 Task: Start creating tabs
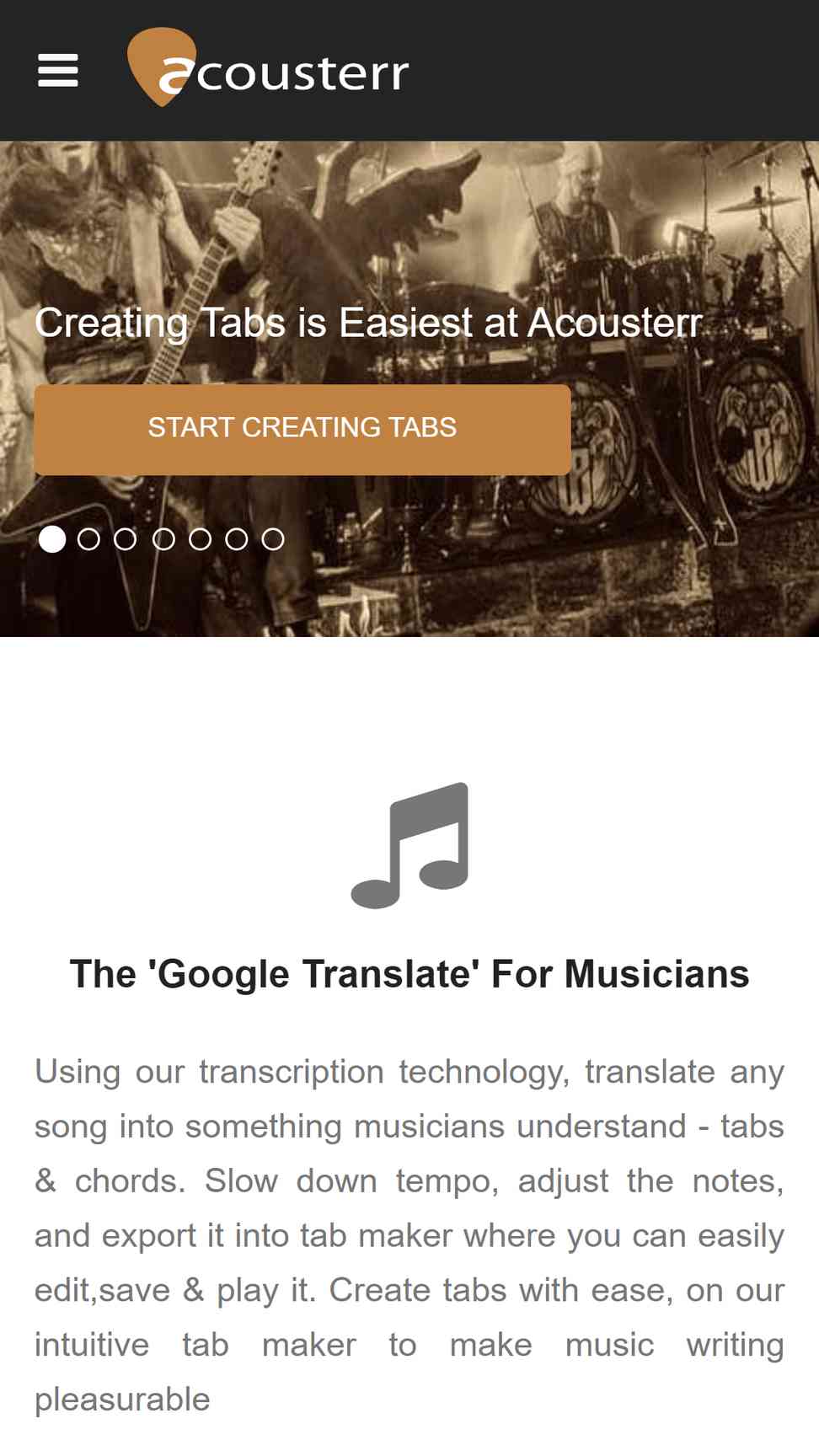pyautogui.click(x=302, y=430)
